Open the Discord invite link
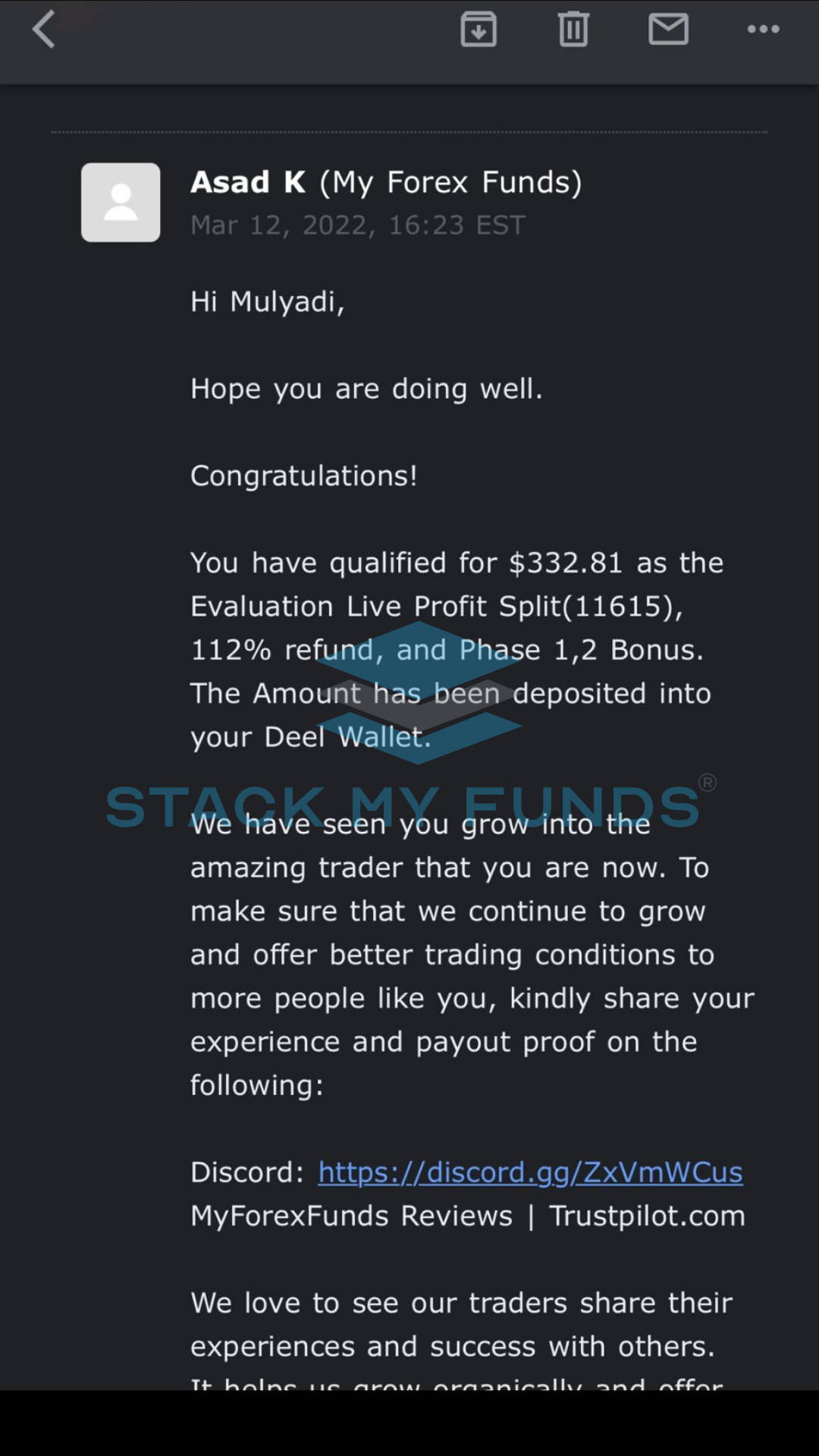819x1456 pixels. click(x=530, y=1172)
